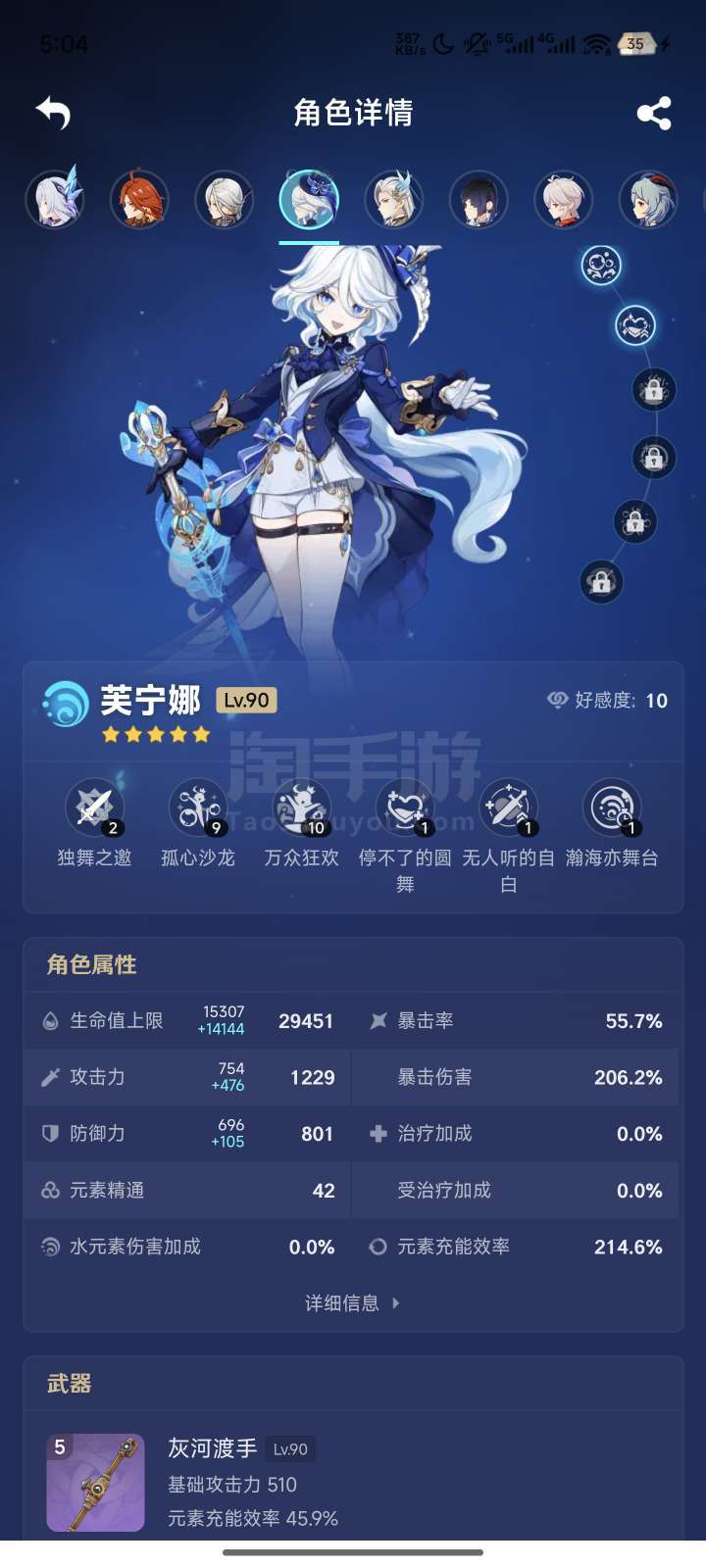Switch to the last gray-haired character avatar
This screenshot has height=1568, width=706.
point(648,199)
